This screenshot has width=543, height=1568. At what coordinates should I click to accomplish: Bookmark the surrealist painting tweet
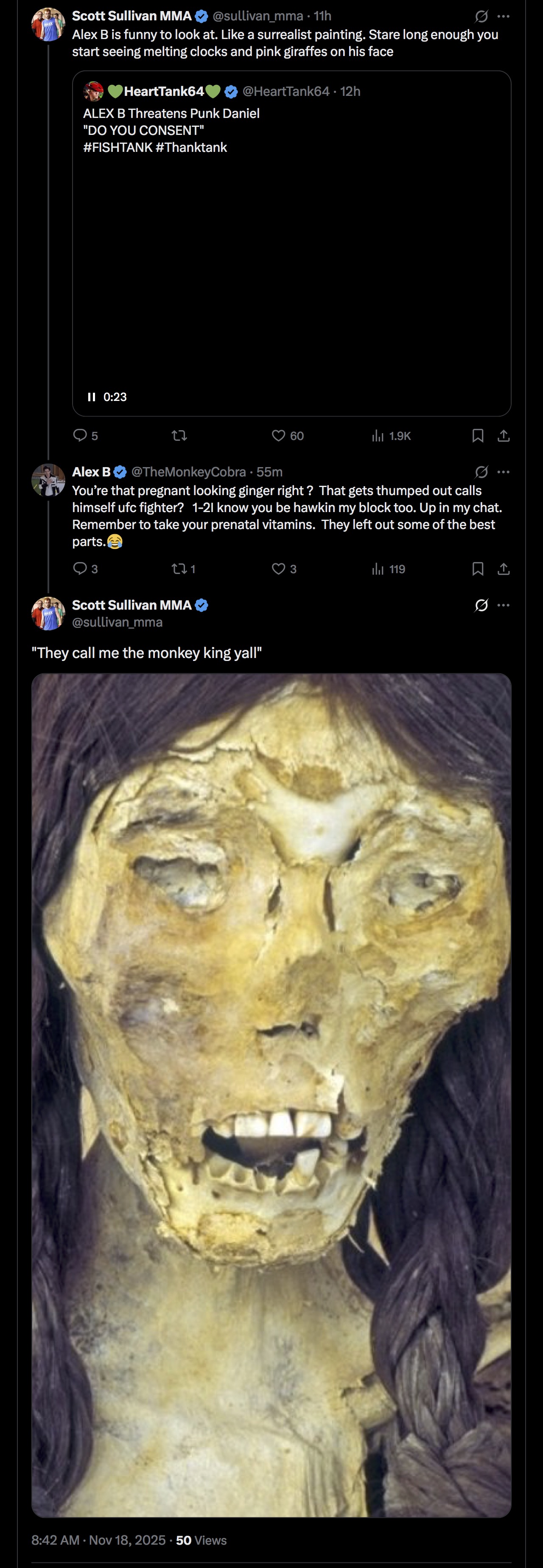tap(478, 435)
